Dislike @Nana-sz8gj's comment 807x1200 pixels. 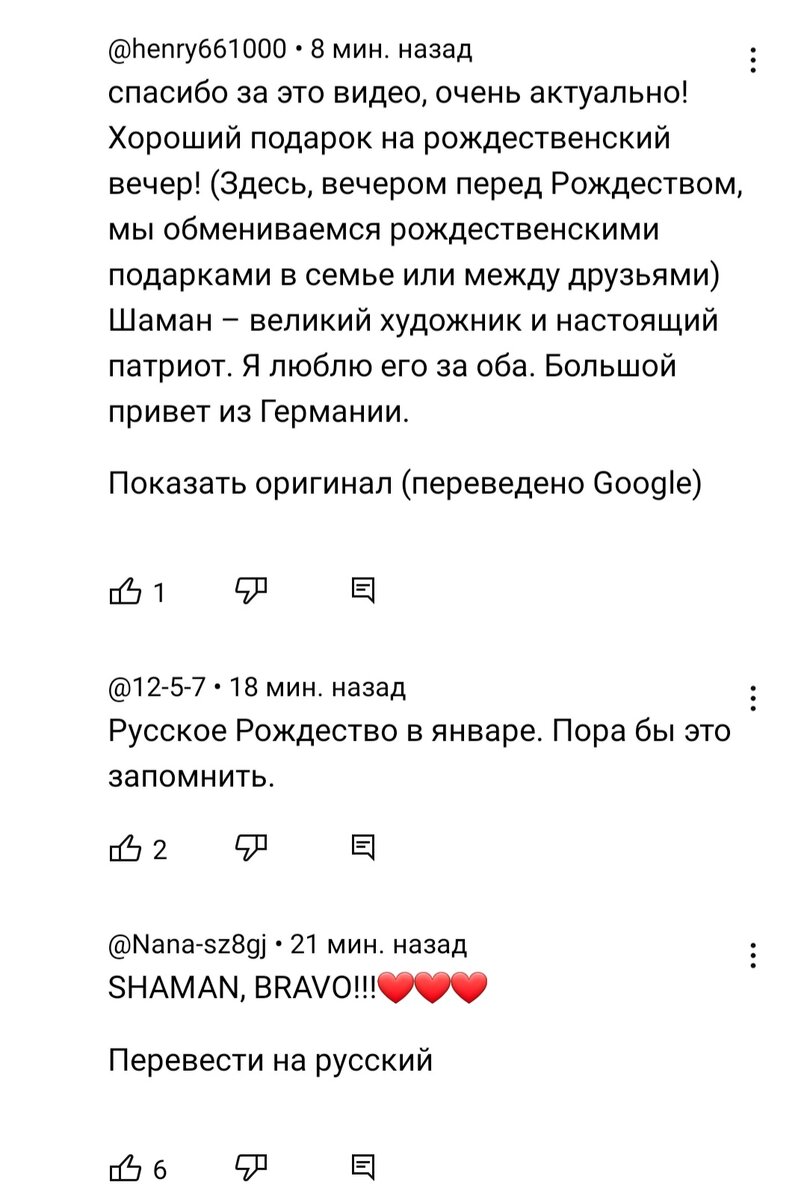tap(251, 1164)
